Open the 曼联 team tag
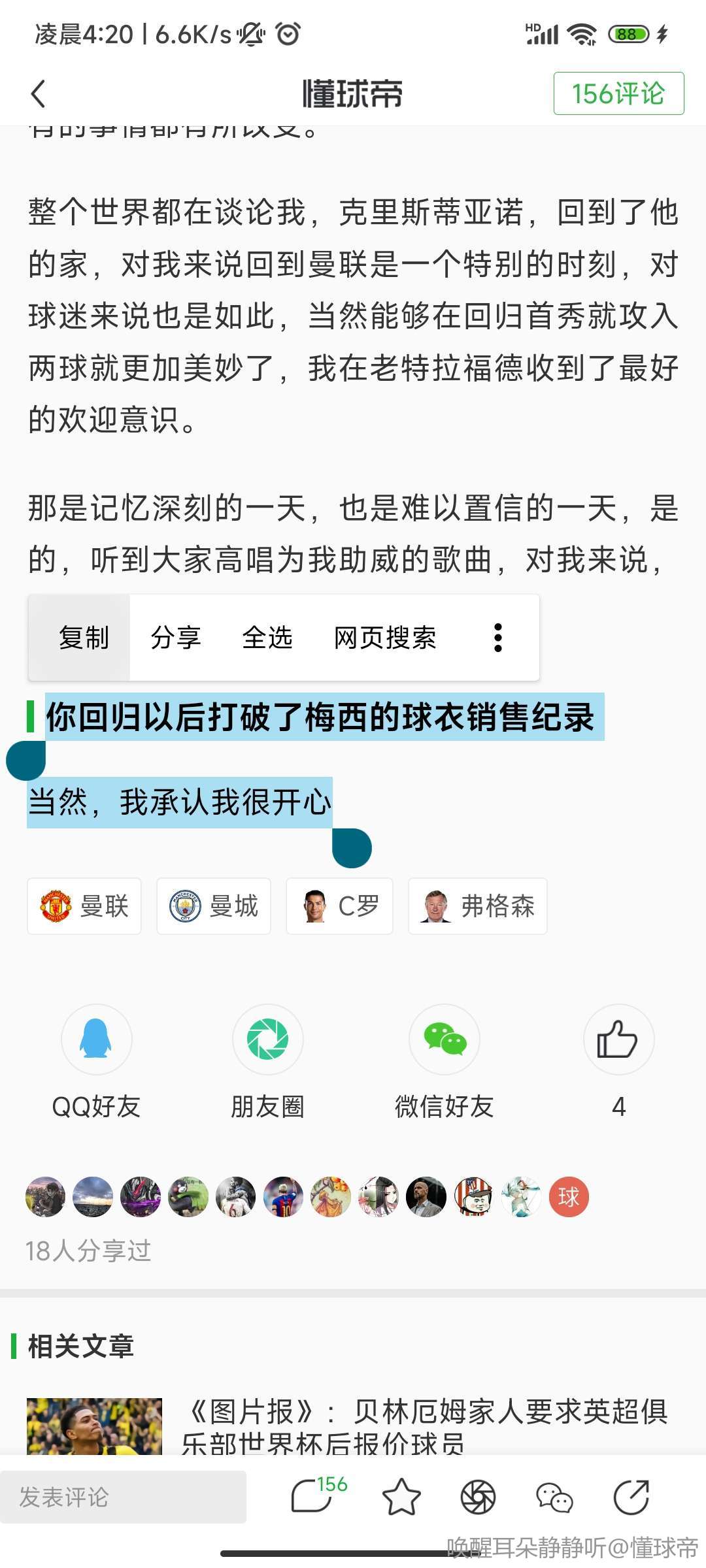 (84, 906)
